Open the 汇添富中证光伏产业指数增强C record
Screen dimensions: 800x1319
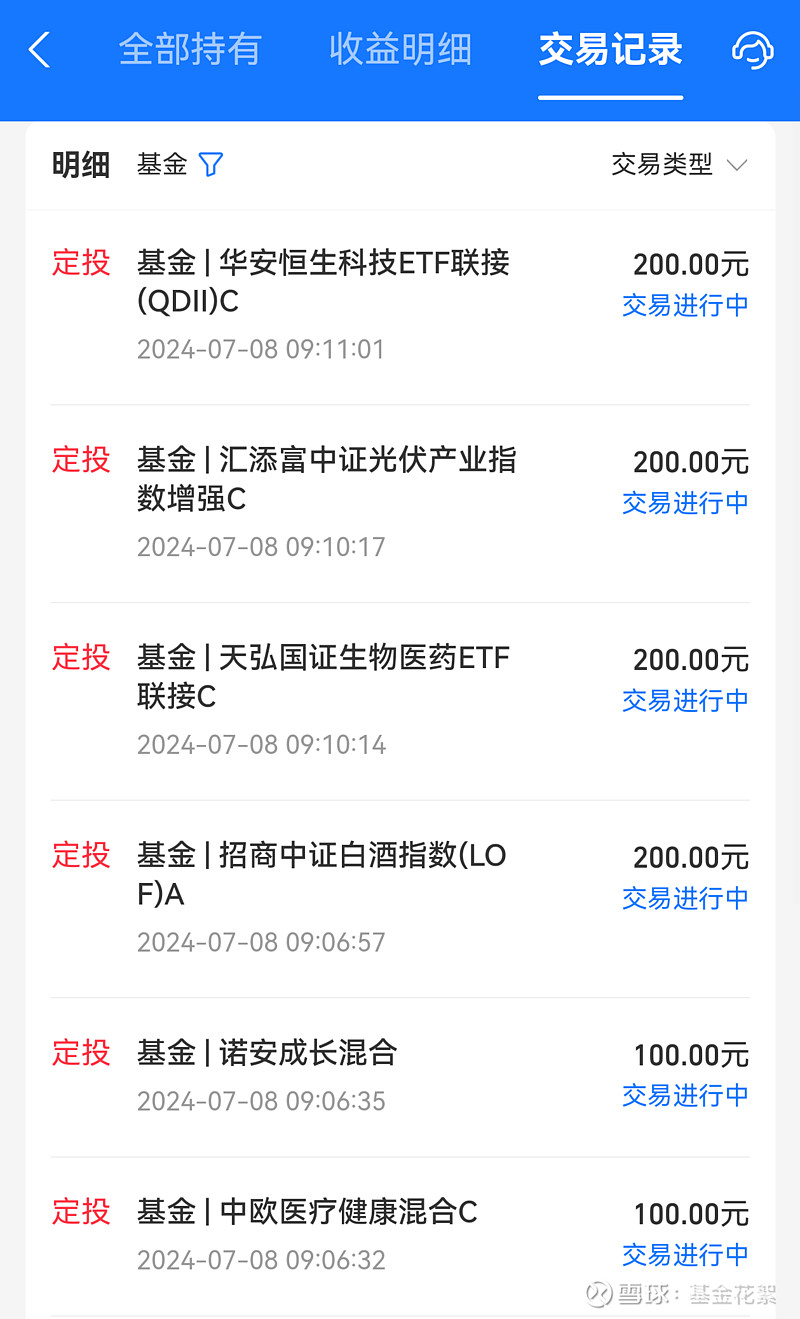tap(400, 503)
